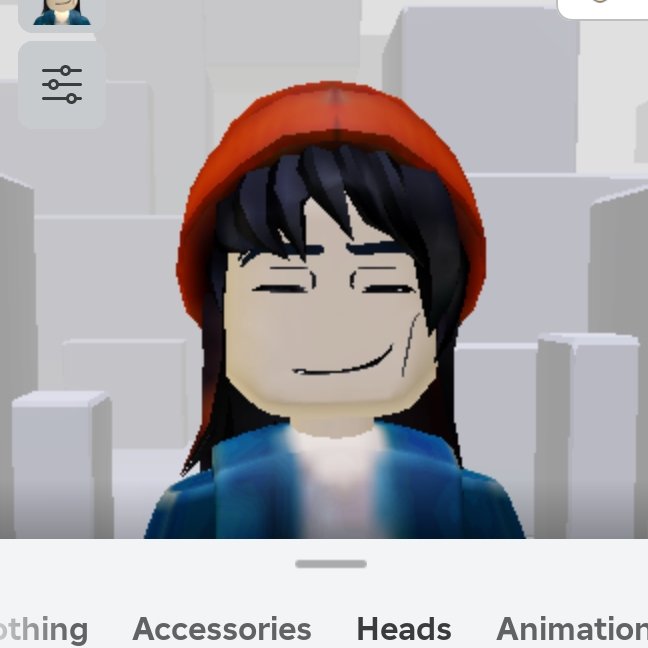Switch to the Accessories tab
Image resolution: width=648 pixels, height=648 pixels.
coord(221,629)
